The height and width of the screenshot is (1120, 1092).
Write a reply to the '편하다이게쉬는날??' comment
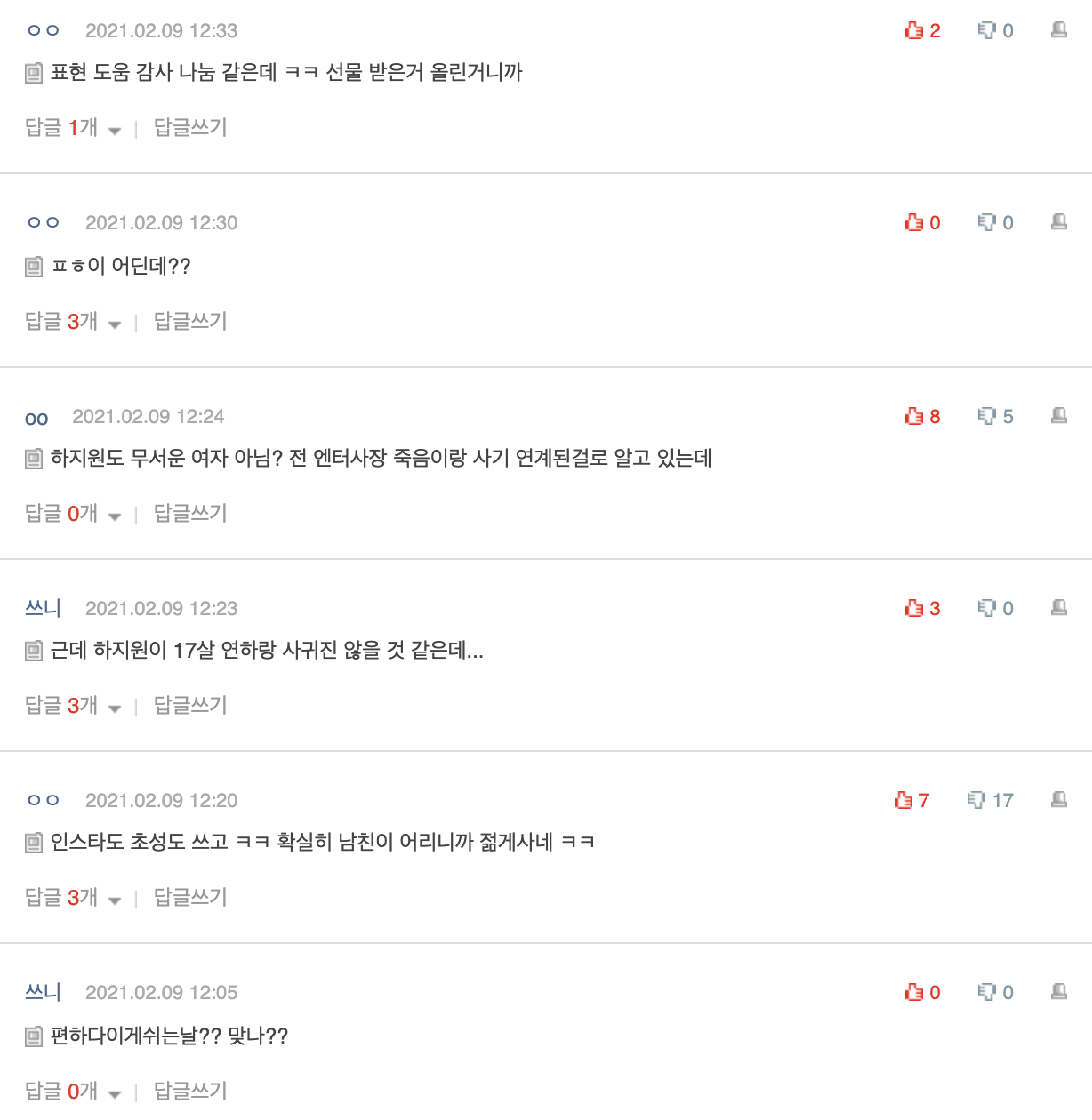click(190, 1091)
